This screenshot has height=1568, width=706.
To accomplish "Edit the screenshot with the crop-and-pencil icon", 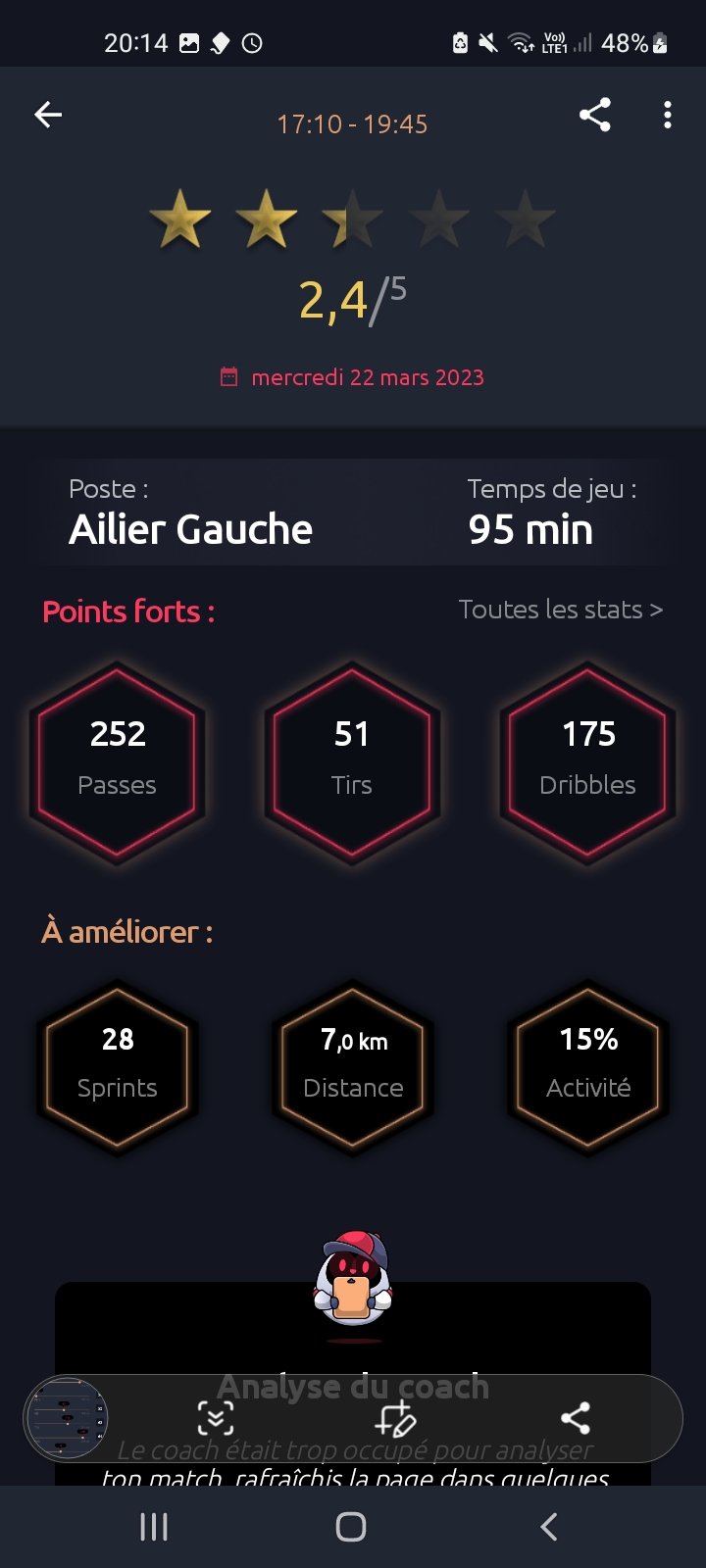I will tap(395, 1418).
